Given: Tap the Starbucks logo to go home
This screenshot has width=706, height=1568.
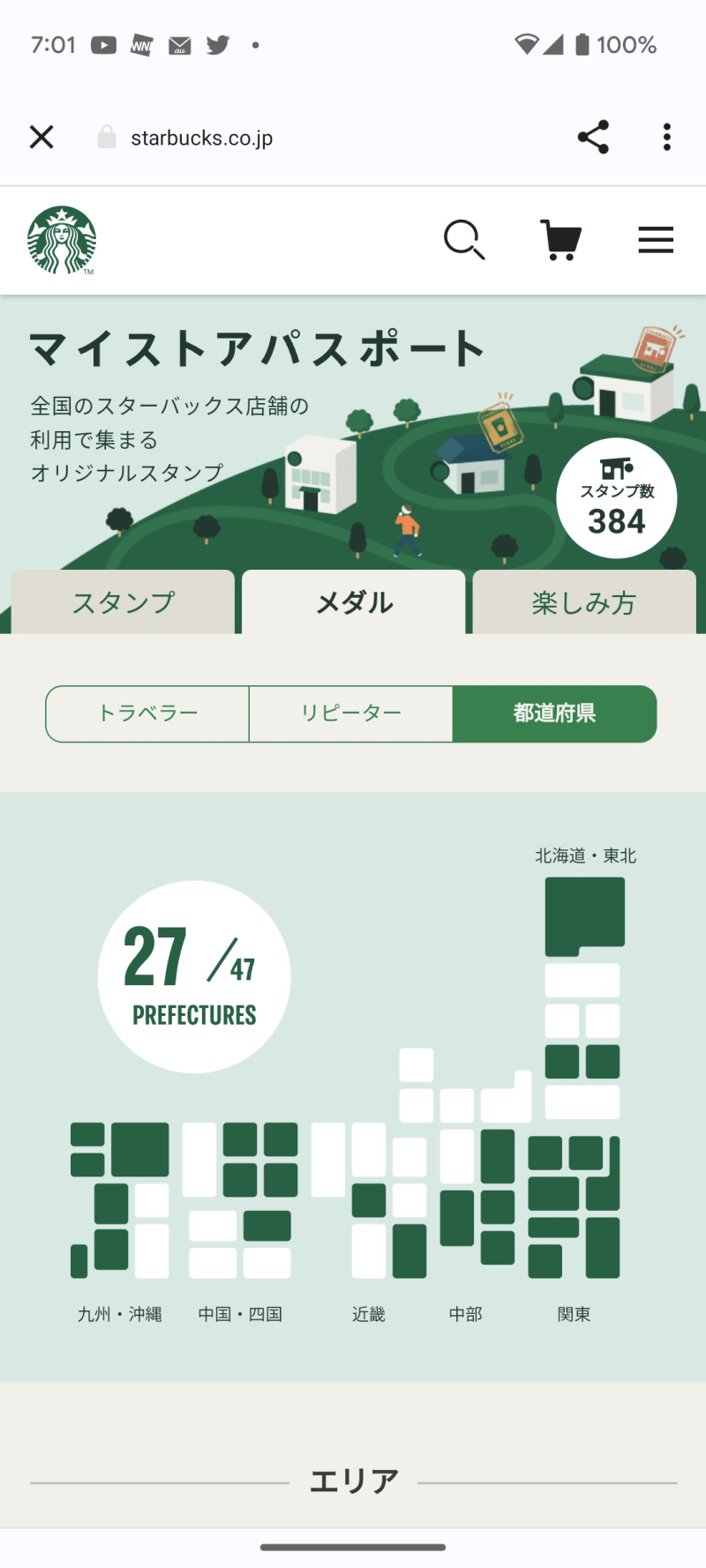Looking at the screenshot, I should 61,240.
